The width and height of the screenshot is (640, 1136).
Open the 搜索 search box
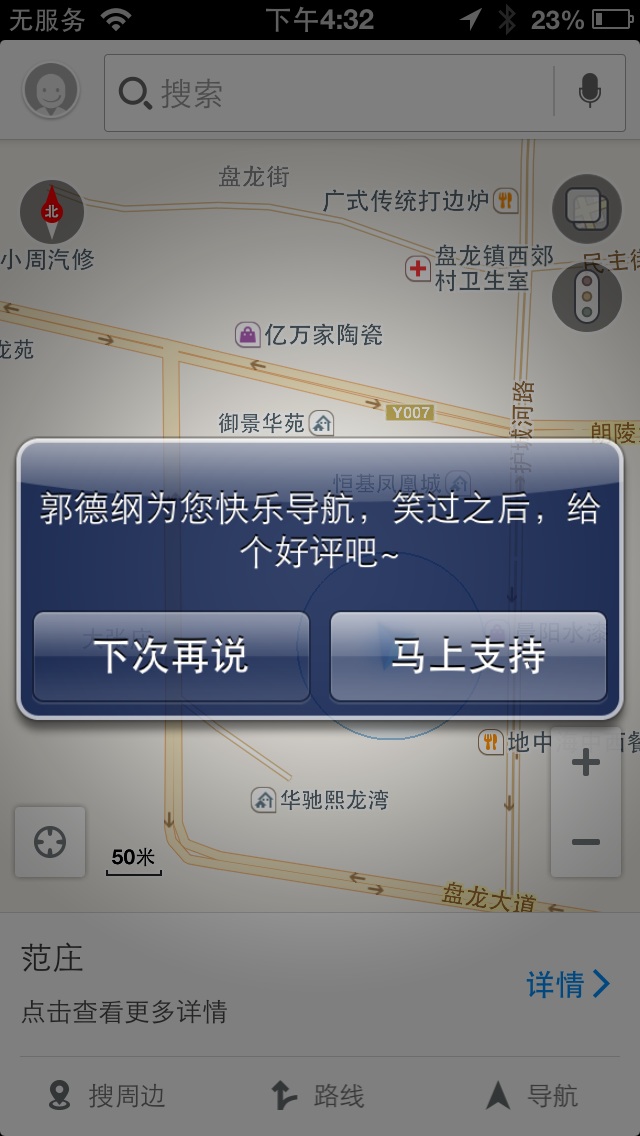[x=330, y=94]
